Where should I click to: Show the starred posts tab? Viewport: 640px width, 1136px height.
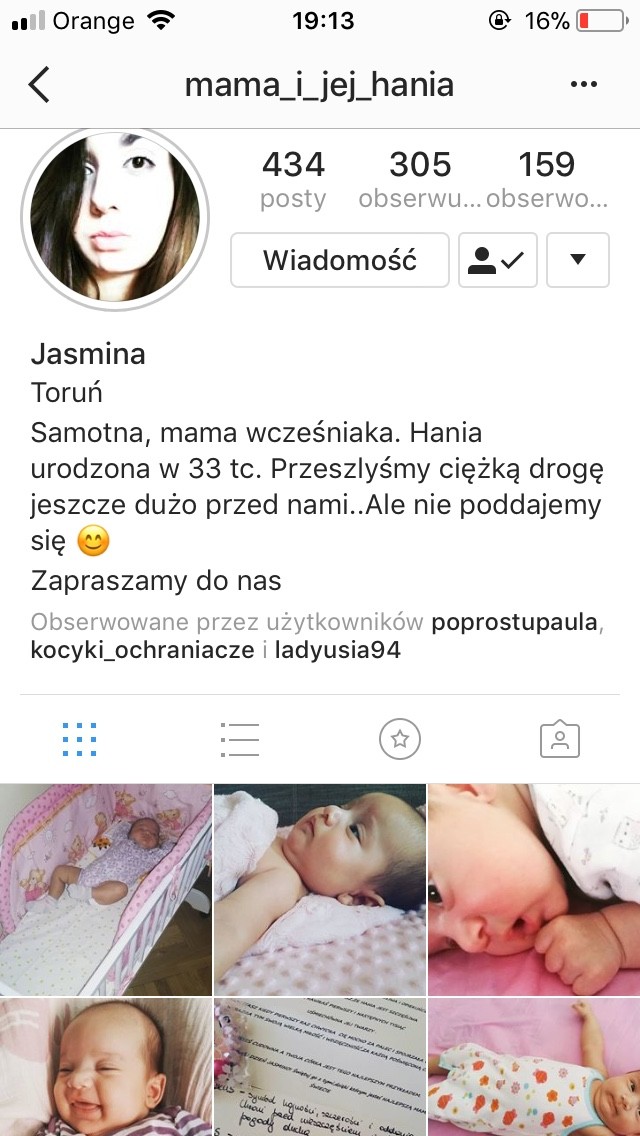point(400,739)
